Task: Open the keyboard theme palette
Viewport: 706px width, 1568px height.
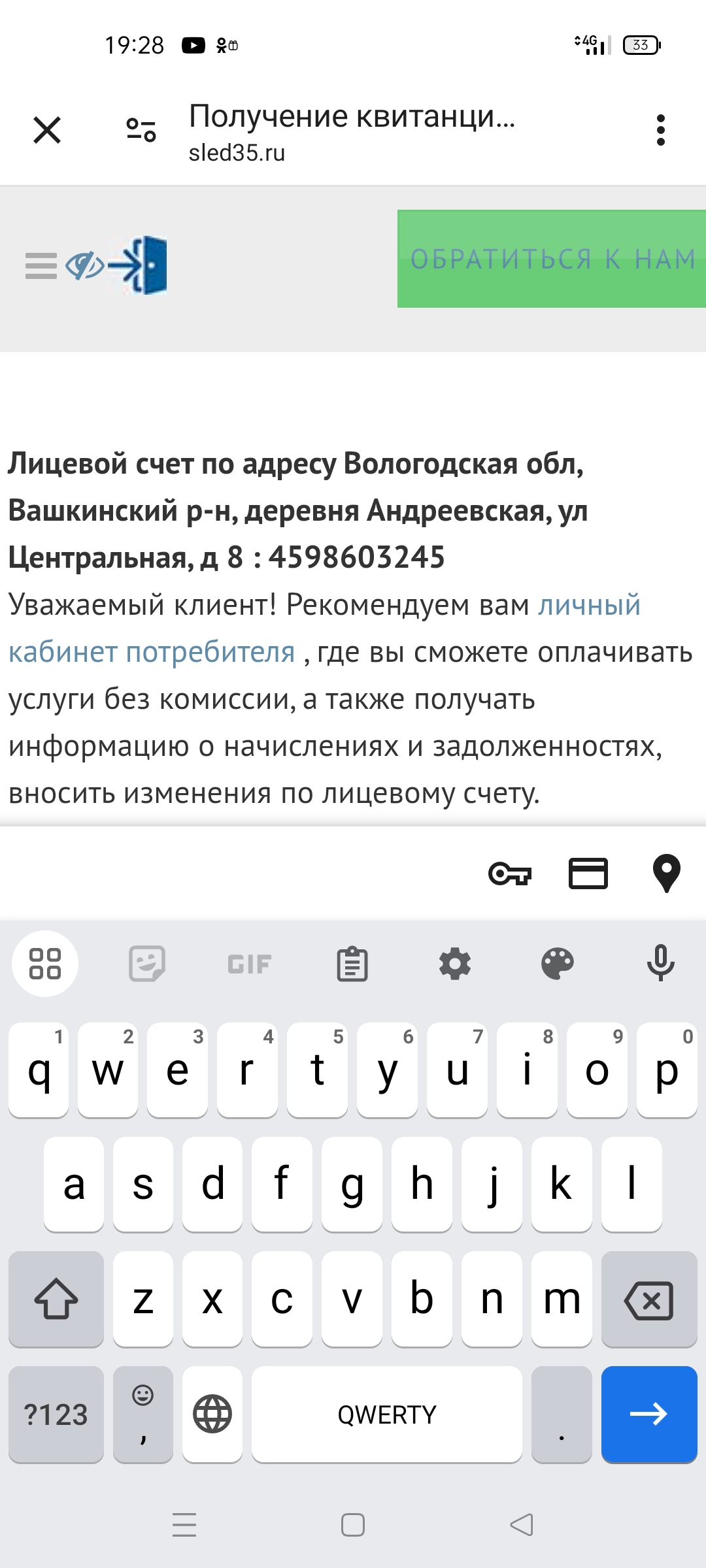Action: pos(558,964)
